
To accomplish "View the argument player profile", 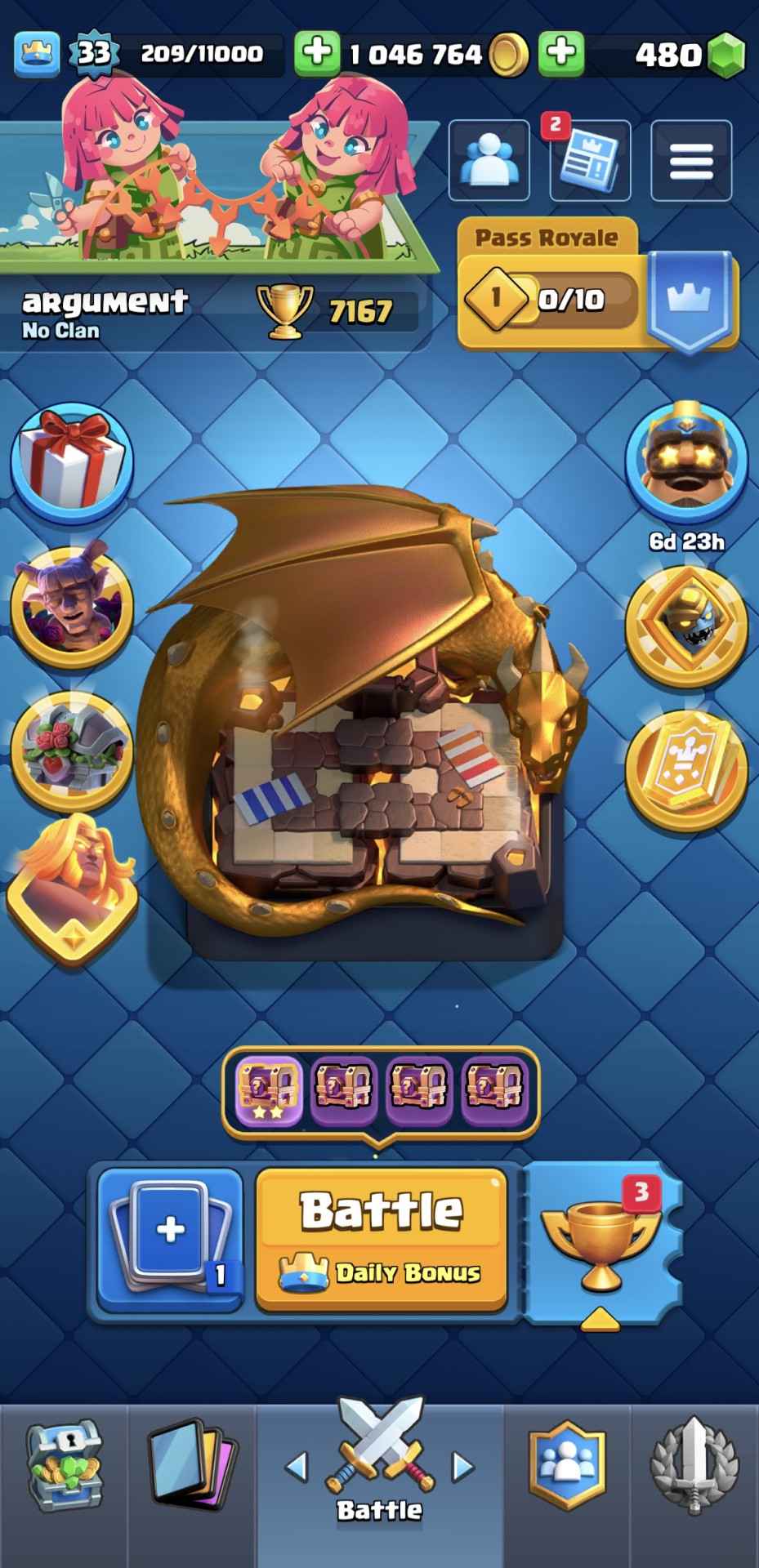I will (x=106, y=312).
